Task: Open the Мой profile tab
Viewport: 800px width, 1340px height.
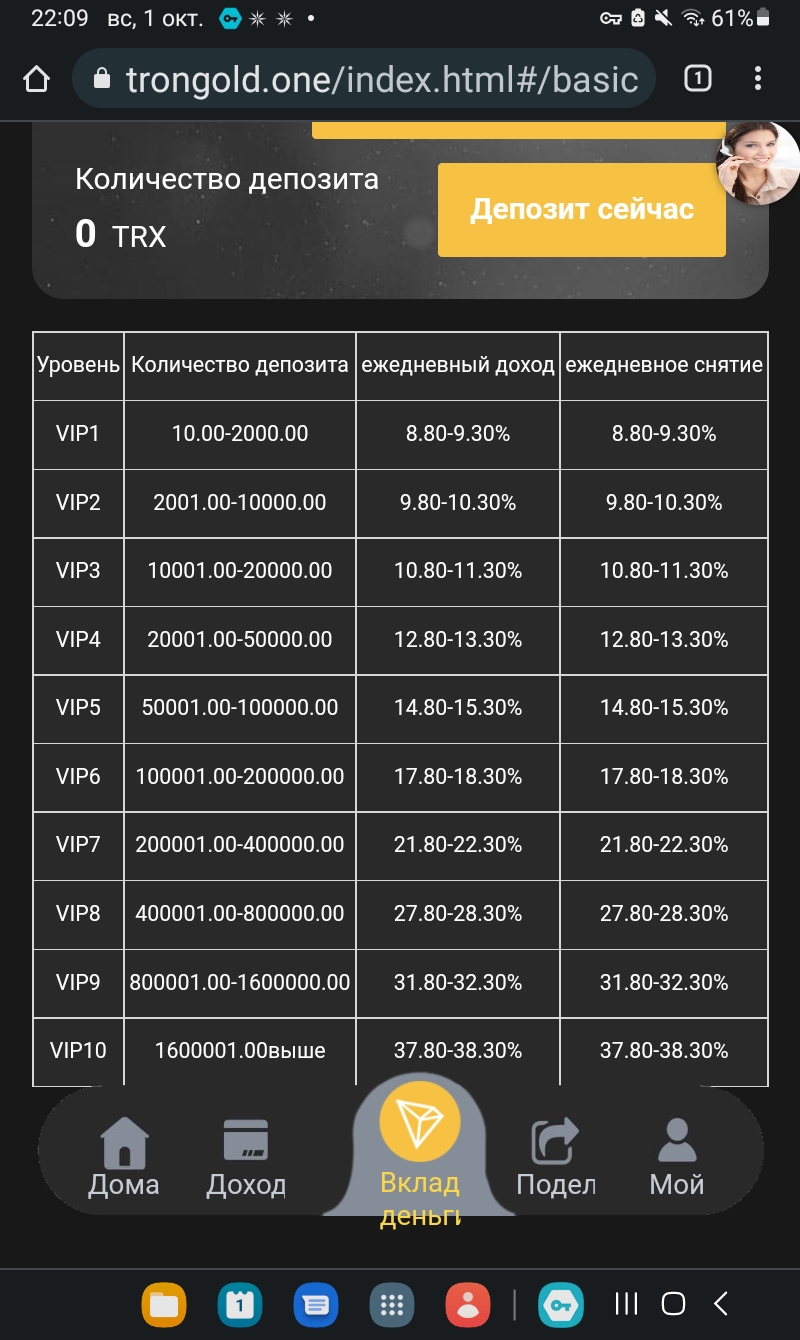Action: point(677,1157)
